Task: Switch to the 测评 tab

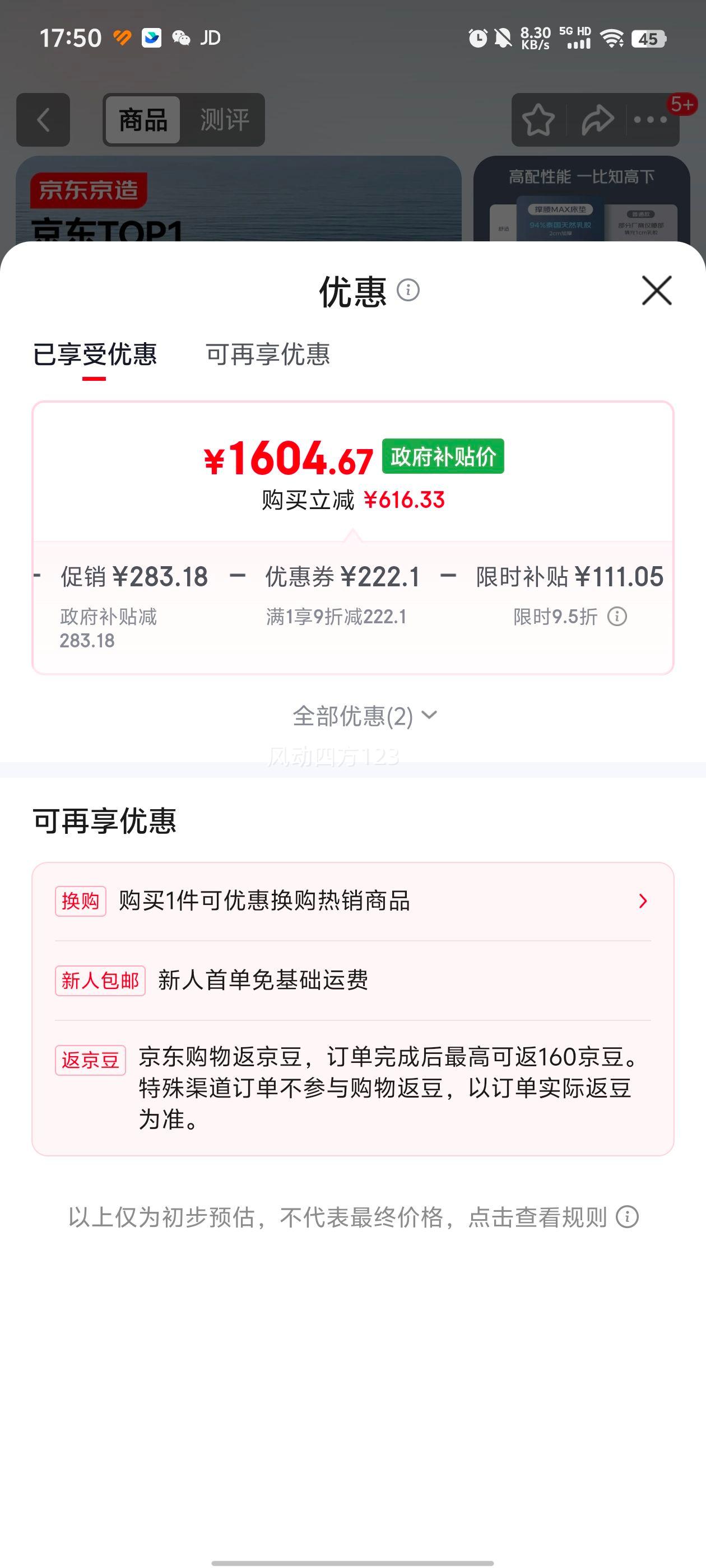Action: point(223,120)
